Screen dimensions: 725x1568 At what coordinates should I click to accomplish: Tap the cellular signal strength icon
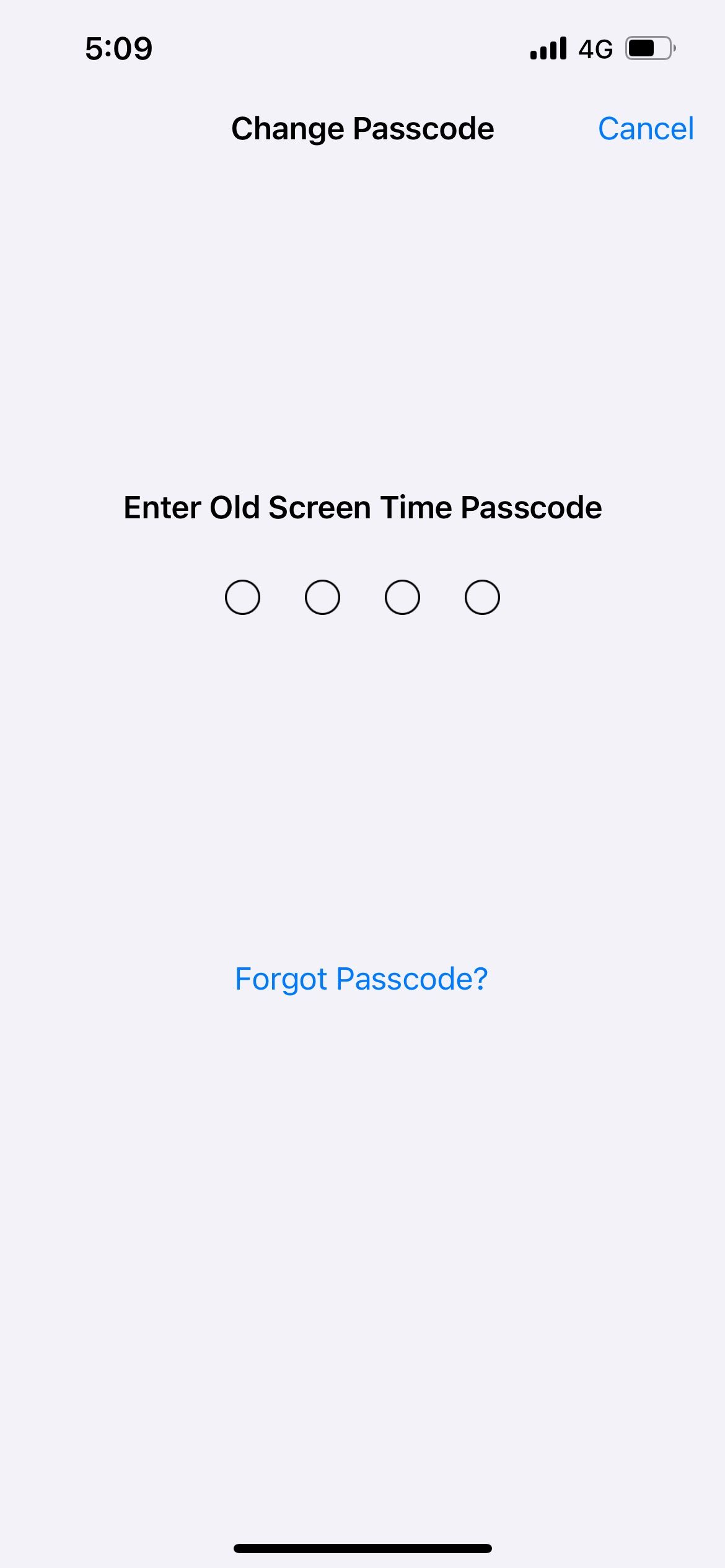click(x=548, y=48)
